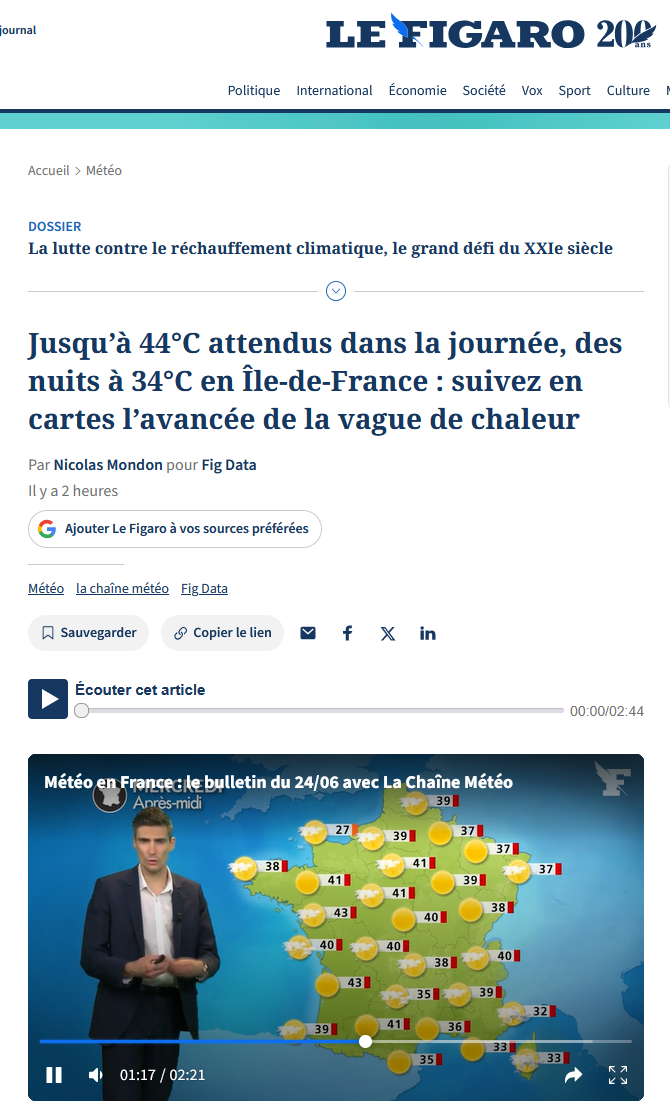Pause the weather video
The image size is (670, 1106).
pyautogui.click(x=54, y=1075)
